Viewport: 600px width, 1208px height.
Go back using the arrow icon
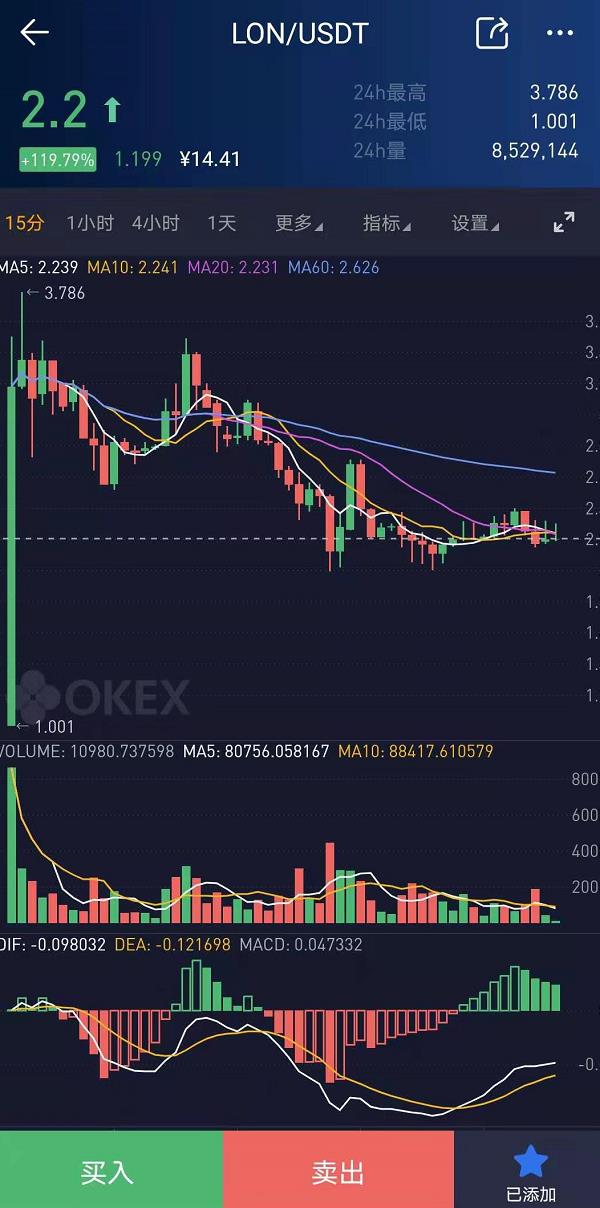pyautogui.click(x=34, y=33)
